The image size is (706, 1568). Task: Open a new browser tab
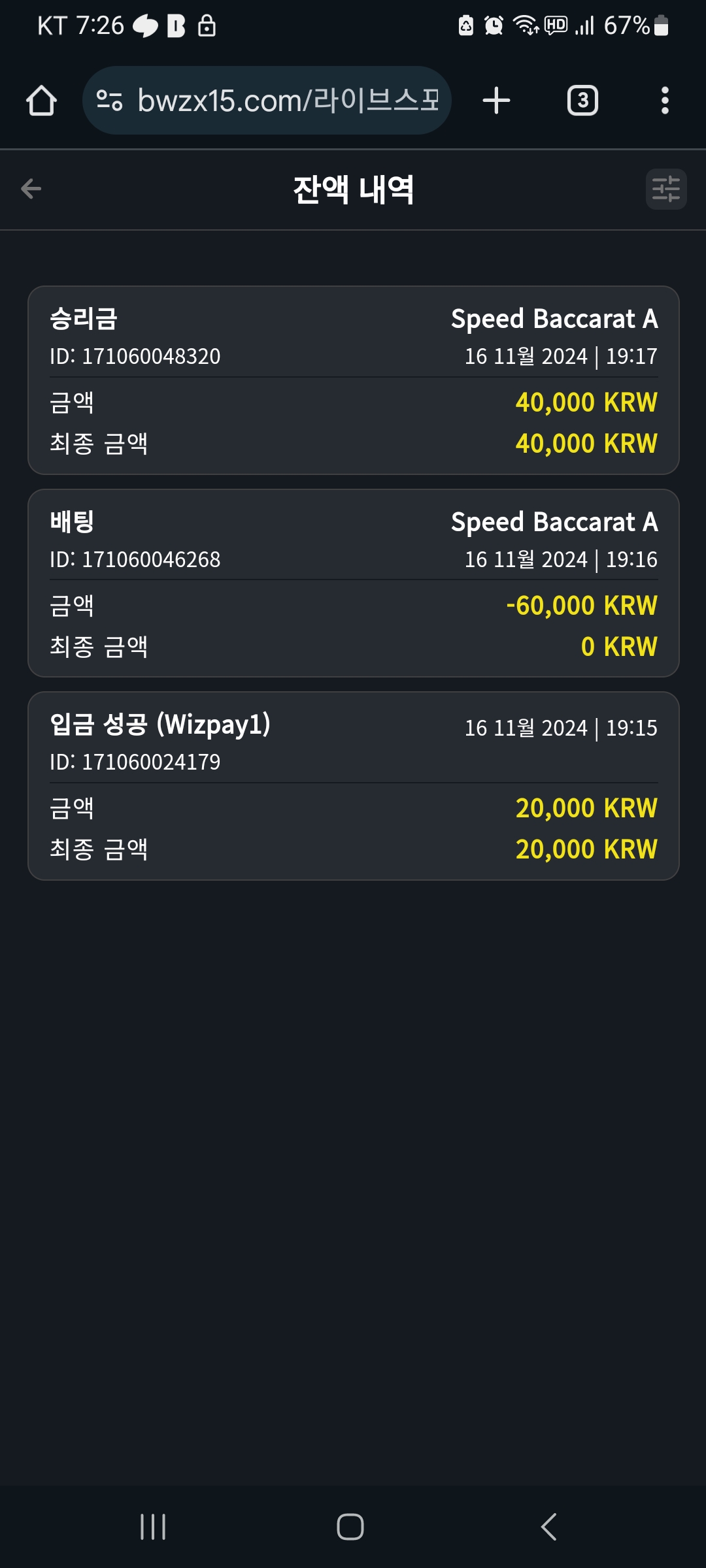[496, 101]
